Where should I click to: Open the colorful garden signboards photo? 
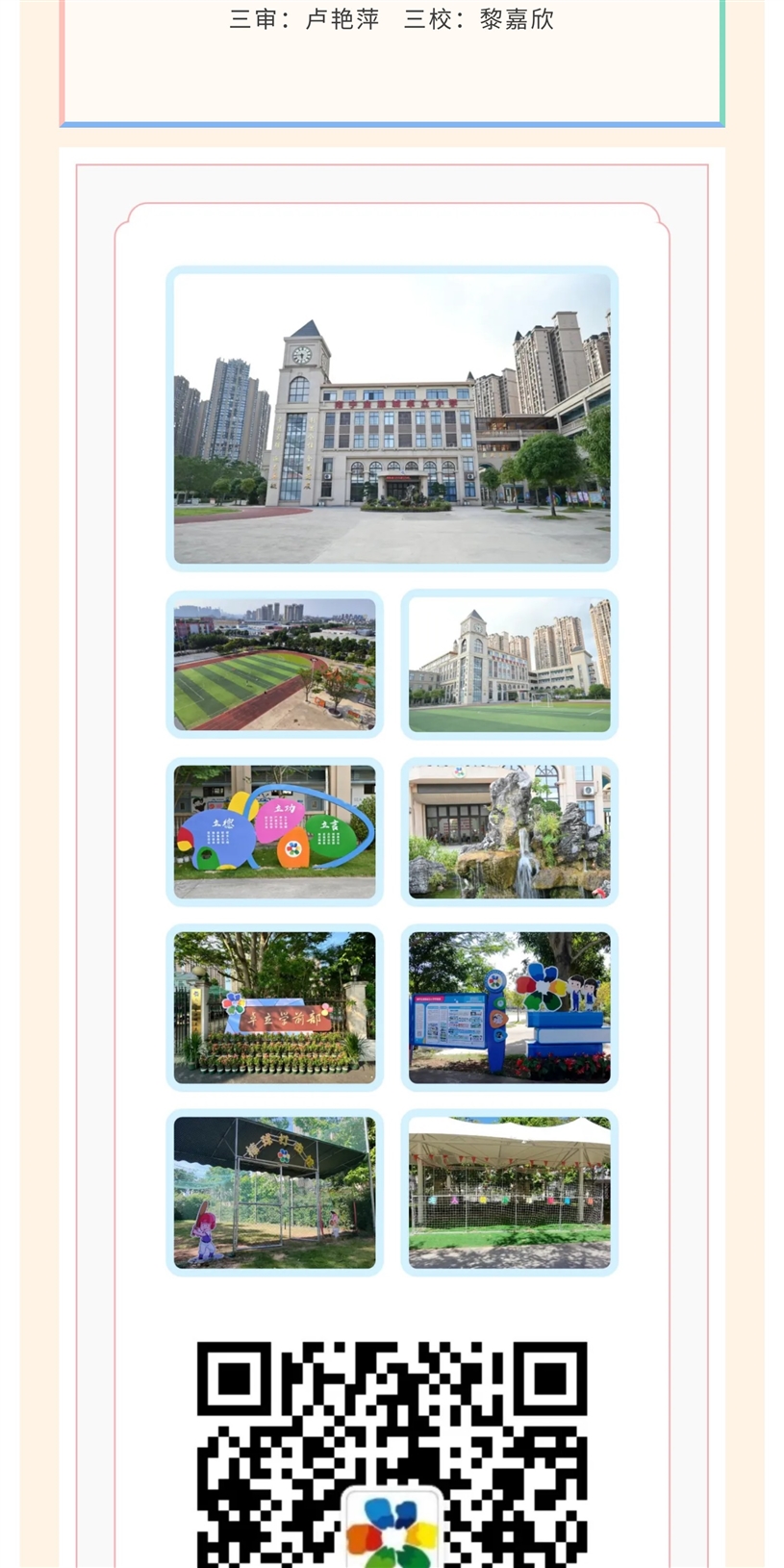(274, 832)
